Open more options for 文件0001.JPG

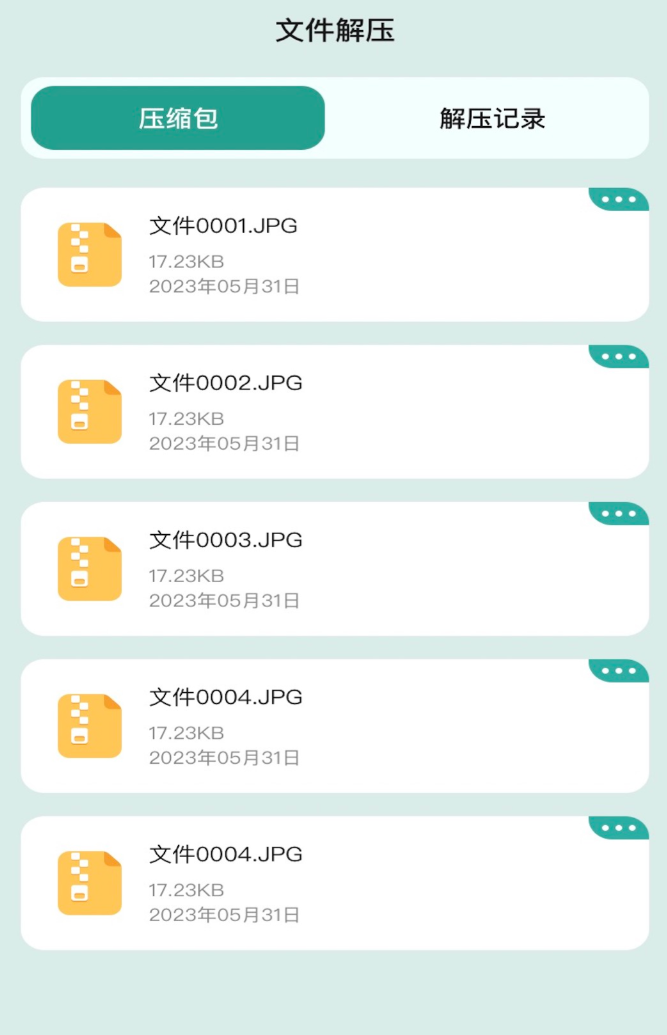coord(619,200)
